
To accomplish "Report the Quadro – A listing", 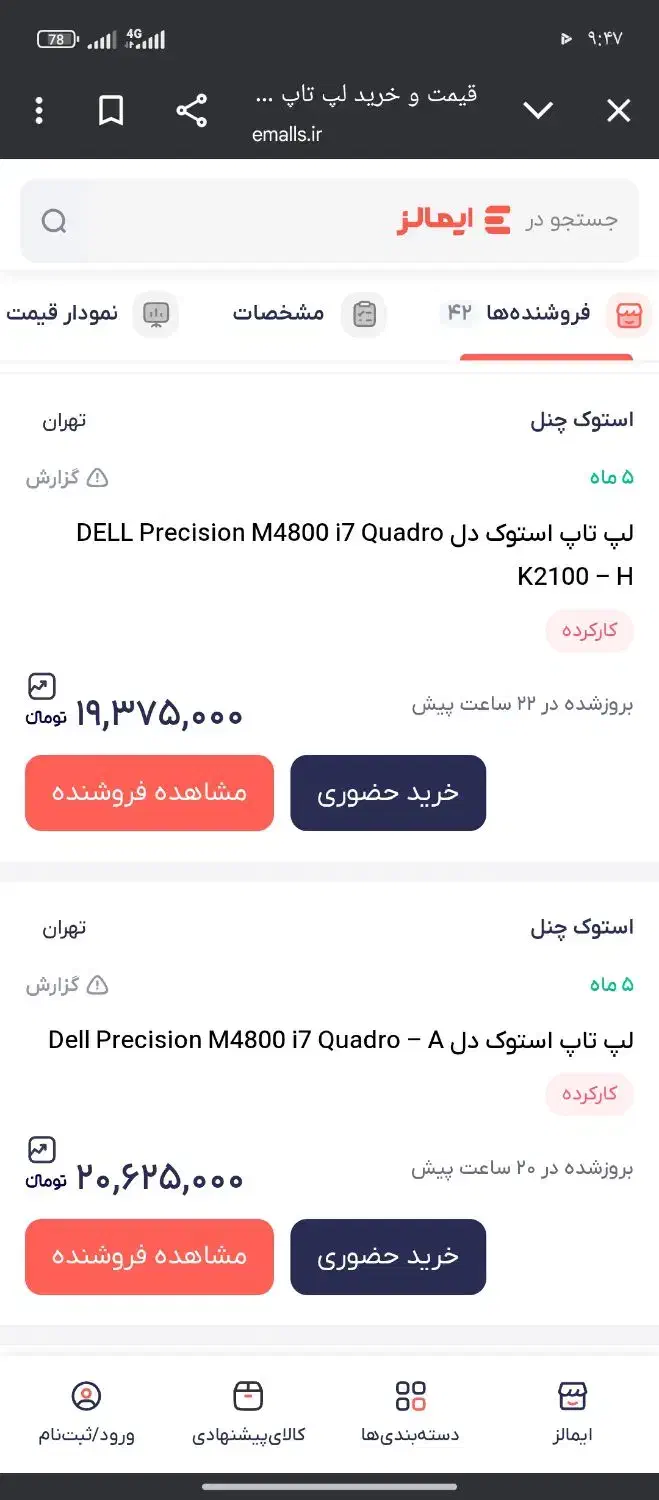I will coord(67,986).
